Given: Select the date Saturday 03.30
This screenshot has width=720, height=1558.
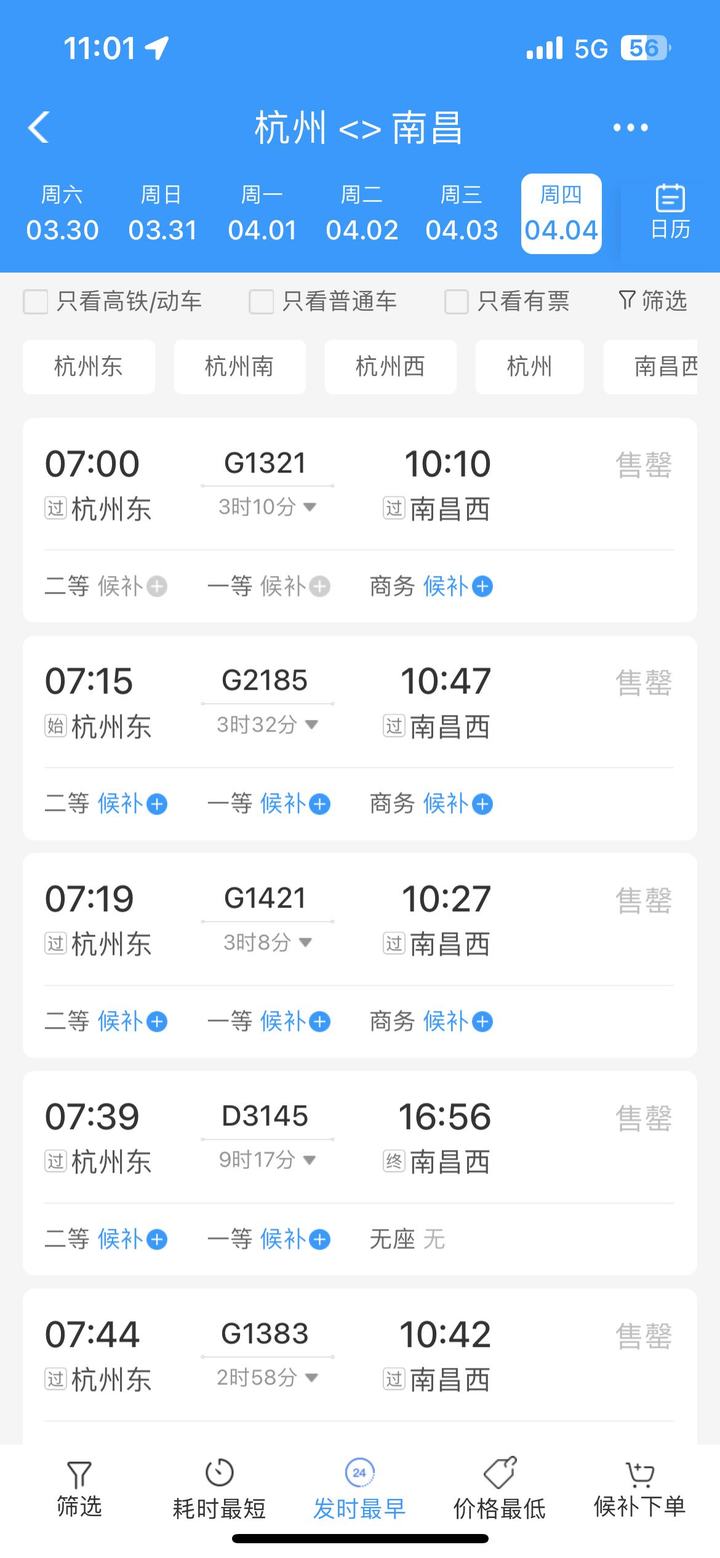Looking at the screenshot, I should click(x=62, y=213).
